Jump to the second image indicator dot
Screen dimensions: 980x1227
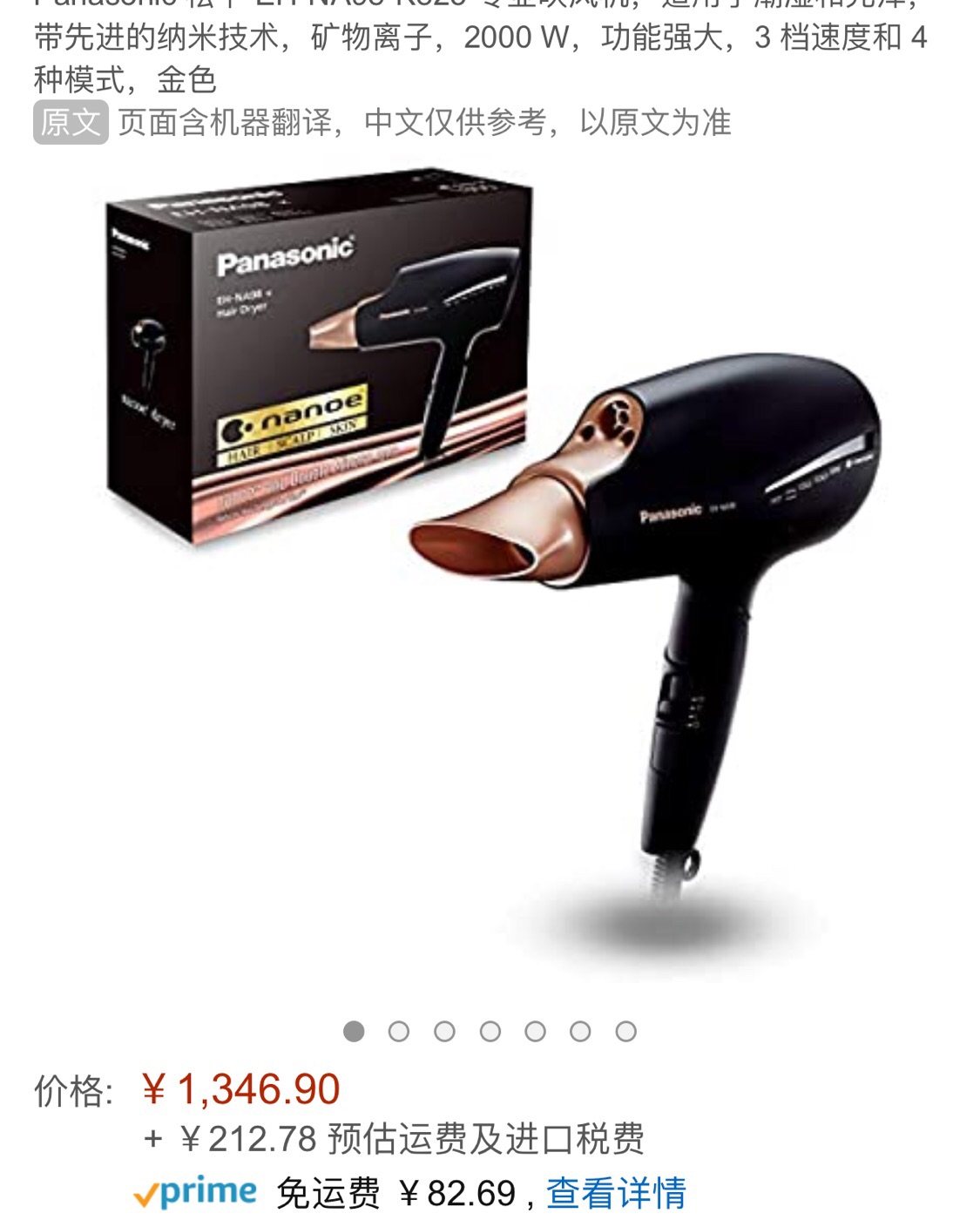[x=399, y=1032]
